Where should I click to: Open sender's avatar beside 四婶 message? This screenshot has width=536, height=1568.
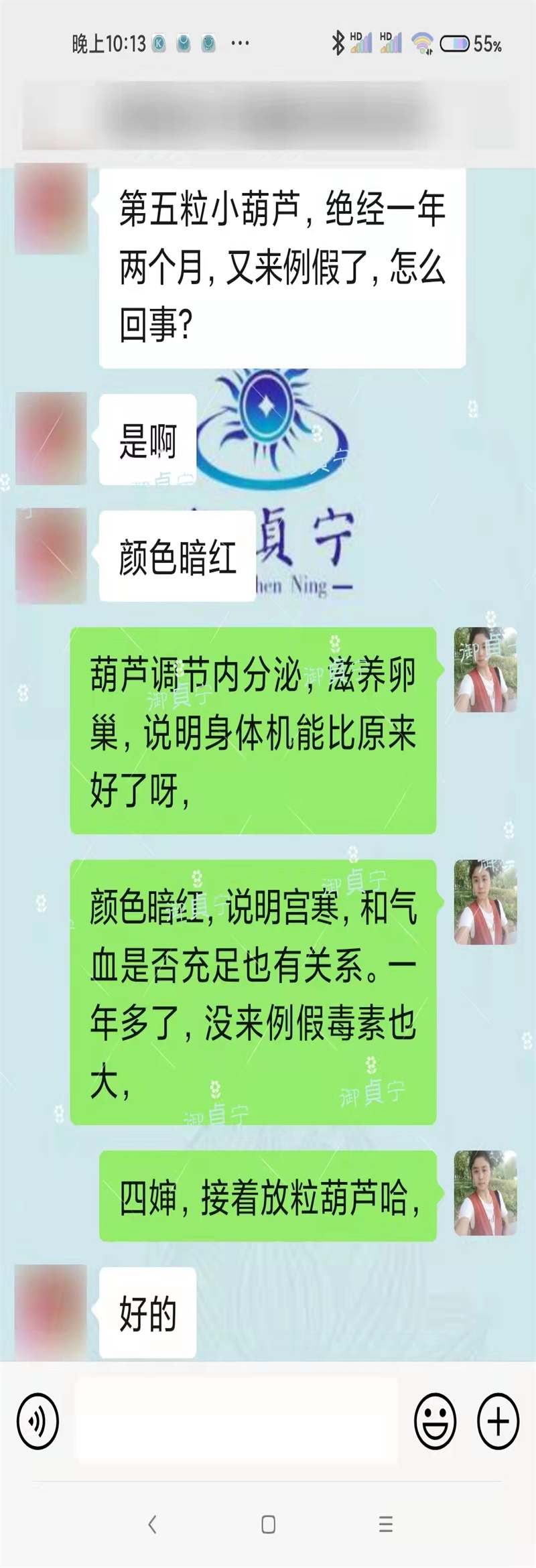coord(485,1193)
